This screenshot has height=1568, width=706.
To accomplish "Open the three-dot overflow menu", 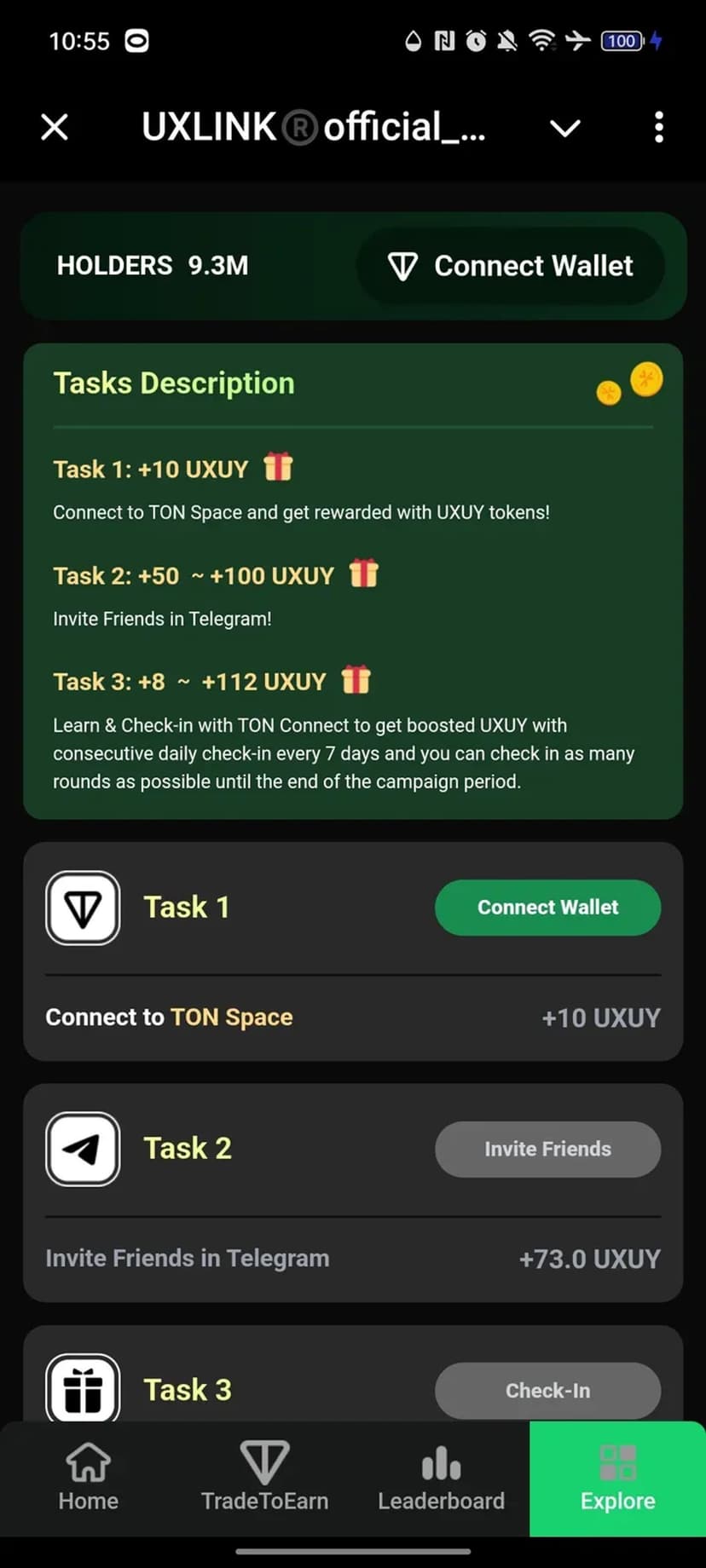I will (658, 128).
